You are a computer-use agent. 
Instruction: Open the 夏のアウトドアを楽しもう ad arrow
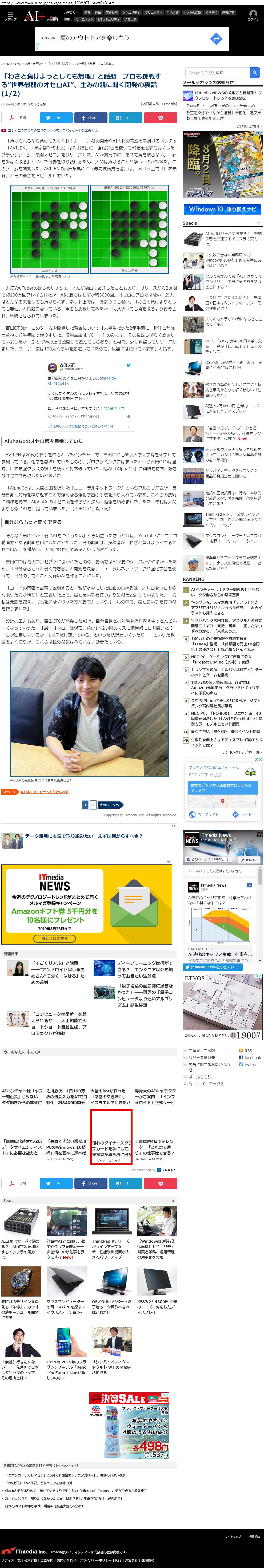click(x=215, y=39)
